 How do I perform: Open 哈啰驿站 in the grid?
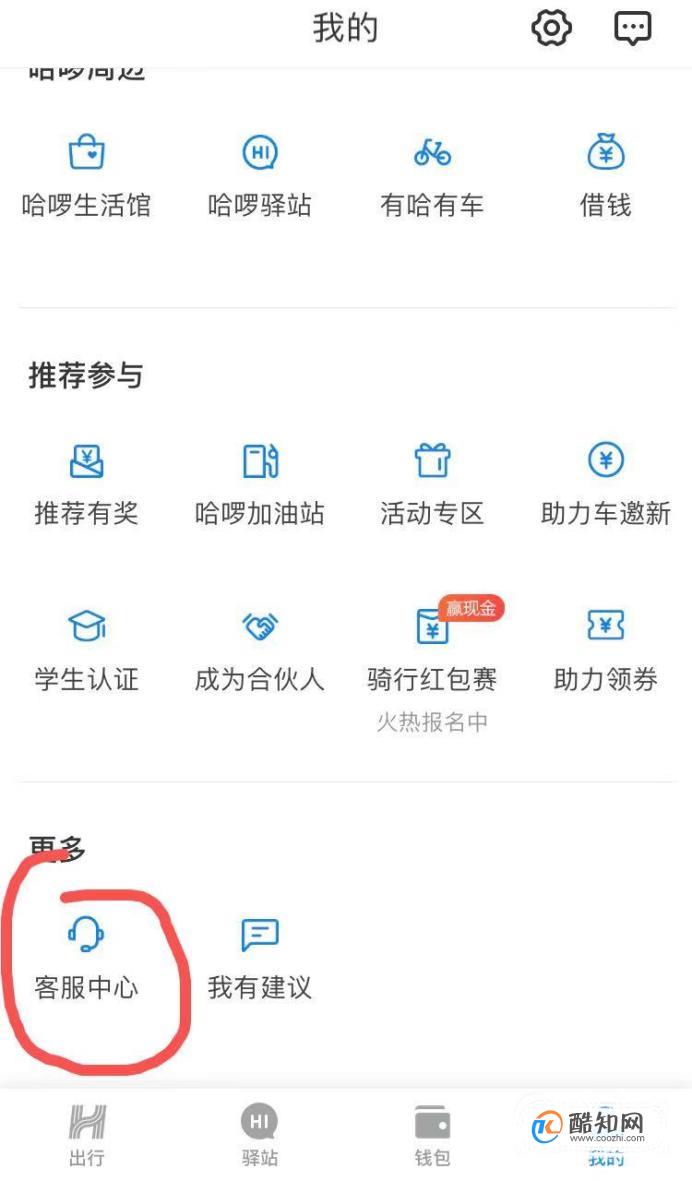point(260,175)
